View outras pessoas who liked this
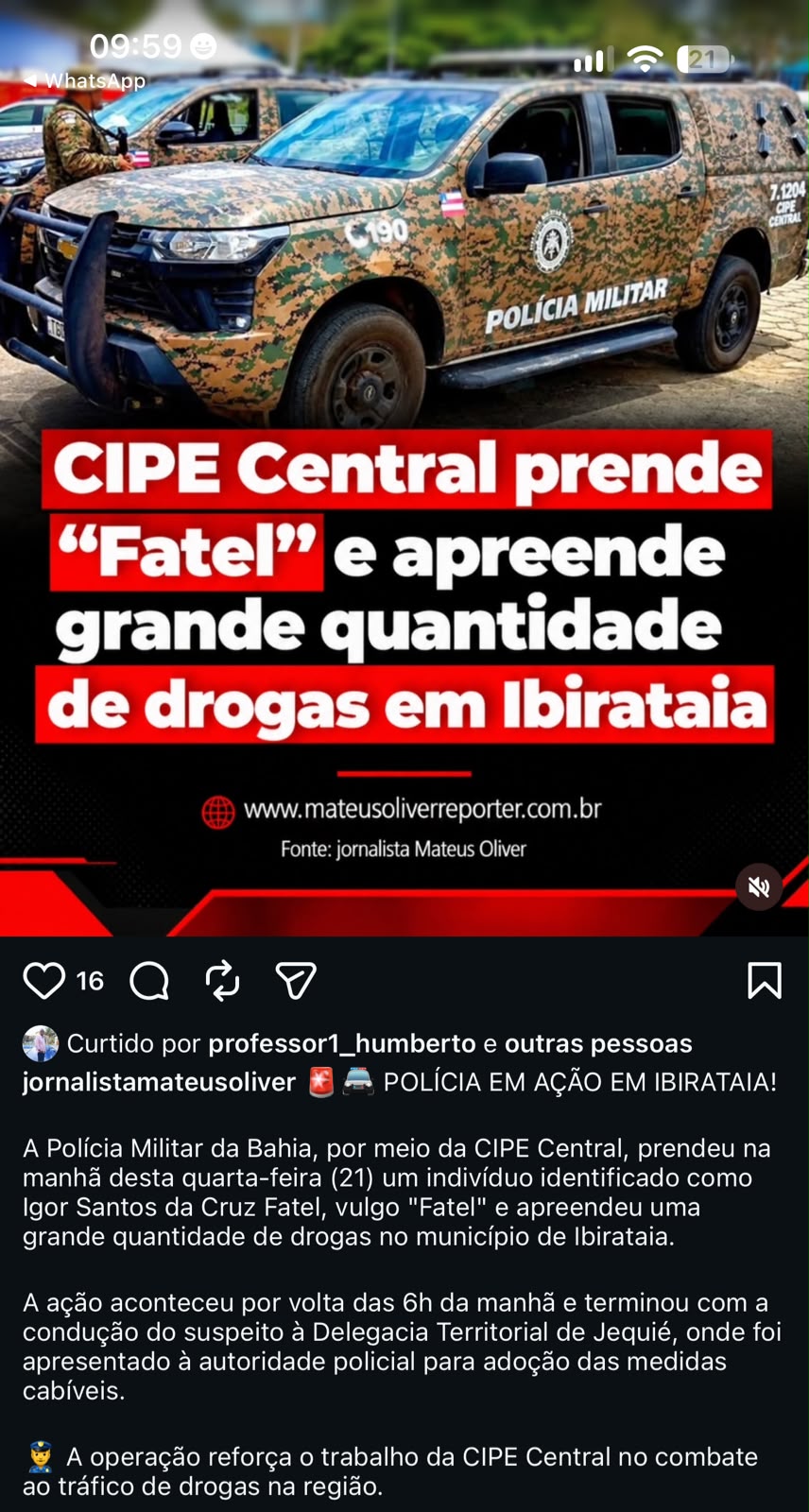The width and height of the screenshot is (809, 1512). tap(598, 1043)
